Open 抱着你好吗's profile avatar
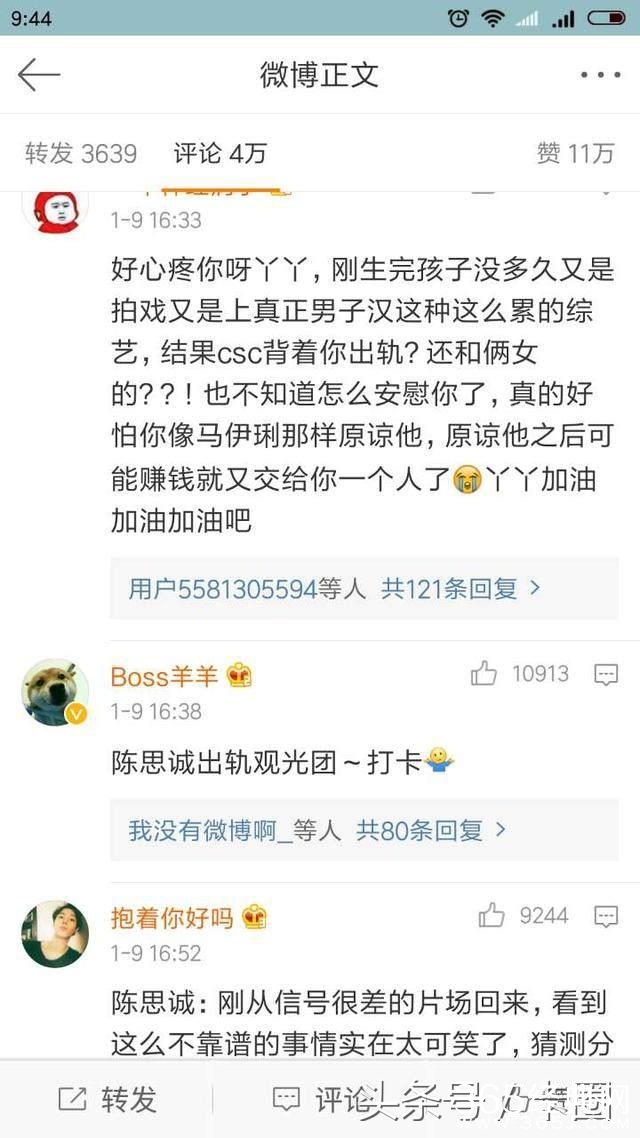The image size is (640, 1138). pyautogui.click(x=55, y=933)
